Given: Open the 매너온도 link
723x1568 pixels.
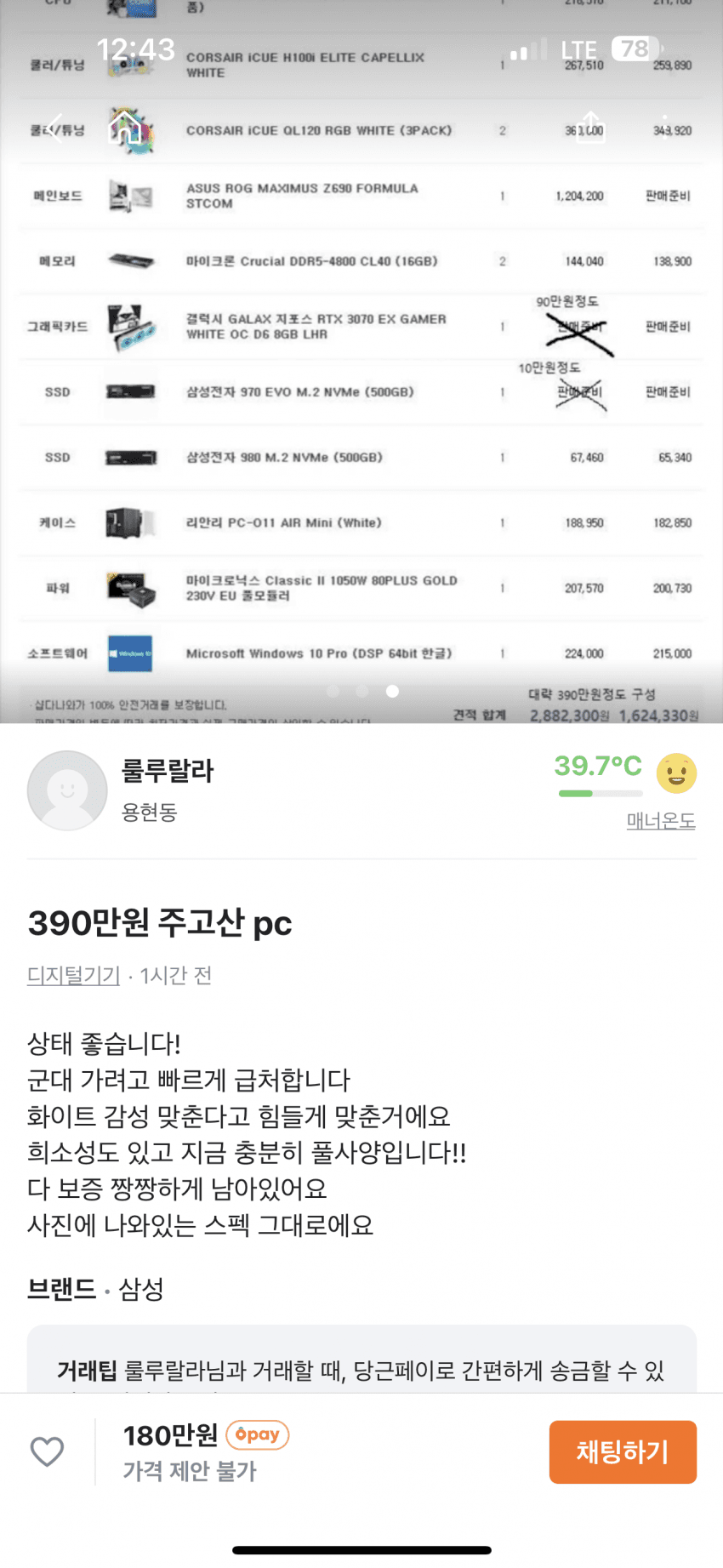Looking at the screenshot, I should click(660, 821).
